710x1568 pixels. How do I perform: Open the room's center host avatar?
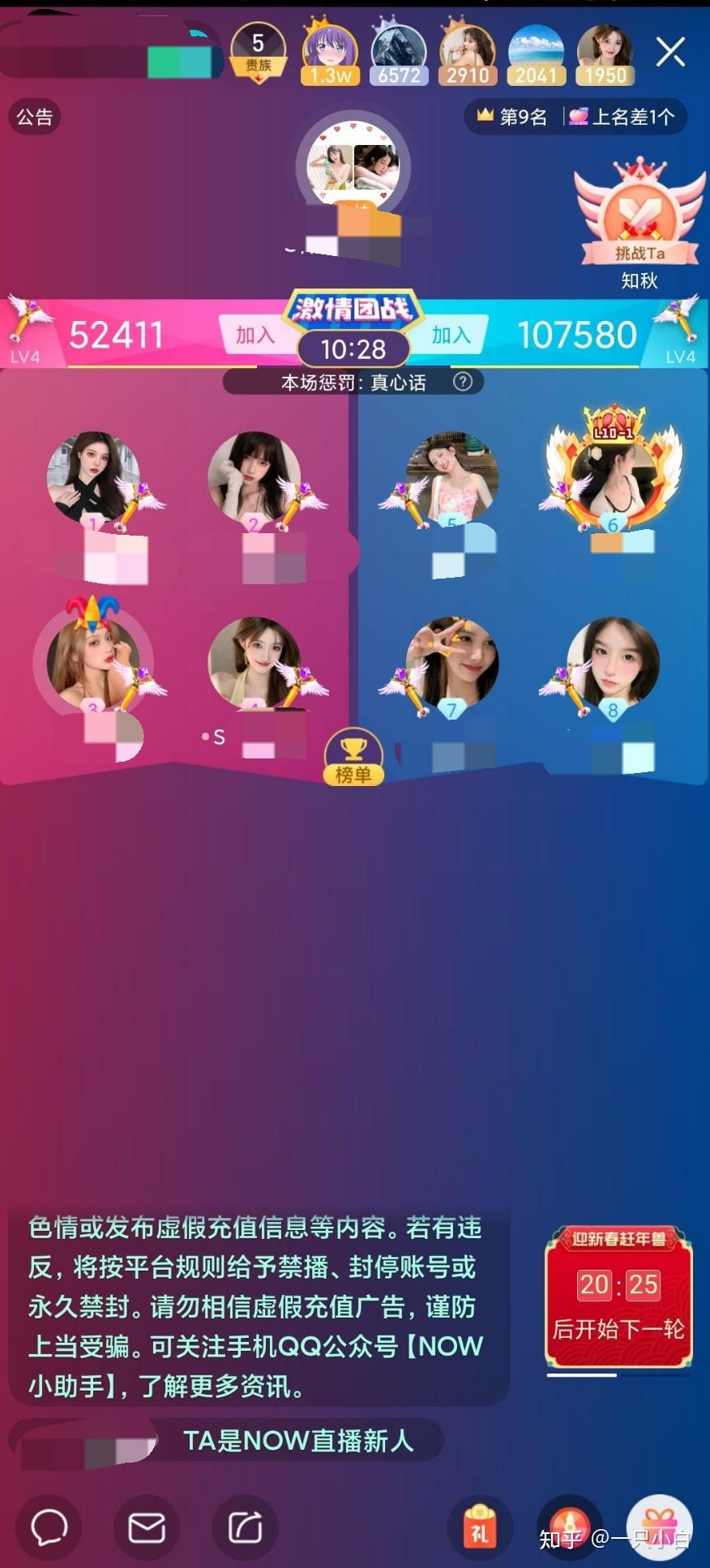click(x=353, y=167)
